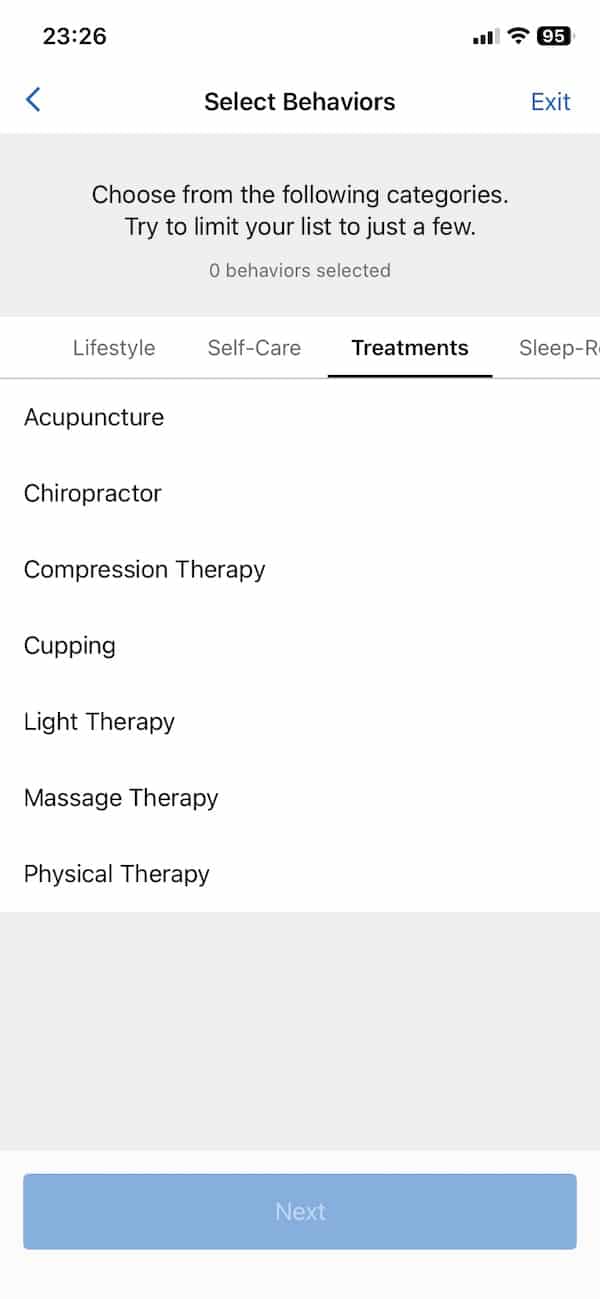Go back using the arrow icon
600x1299 pixels.
point(33,100)
